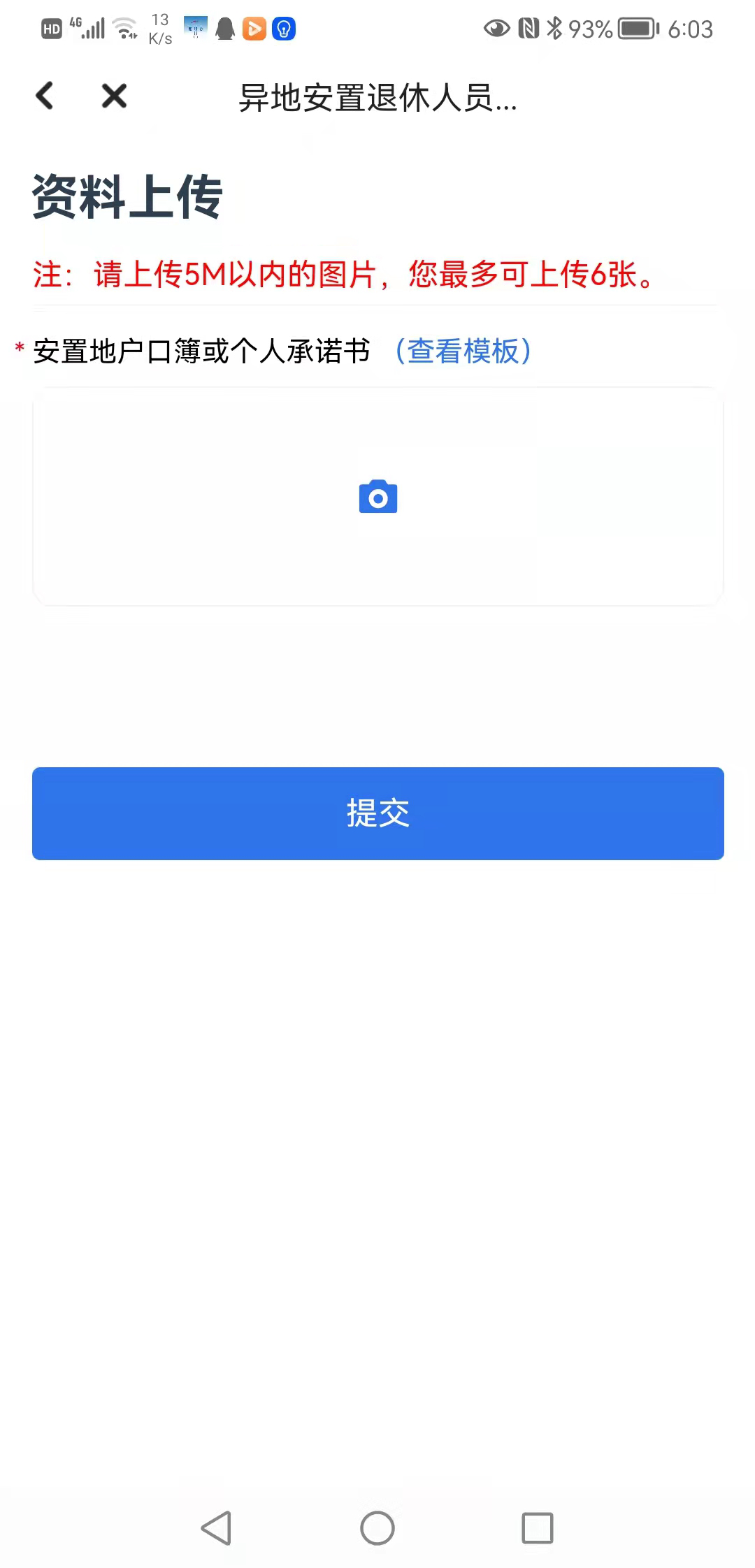Go back using the header arrow
755x1568 pixels.
click(45, 96)
